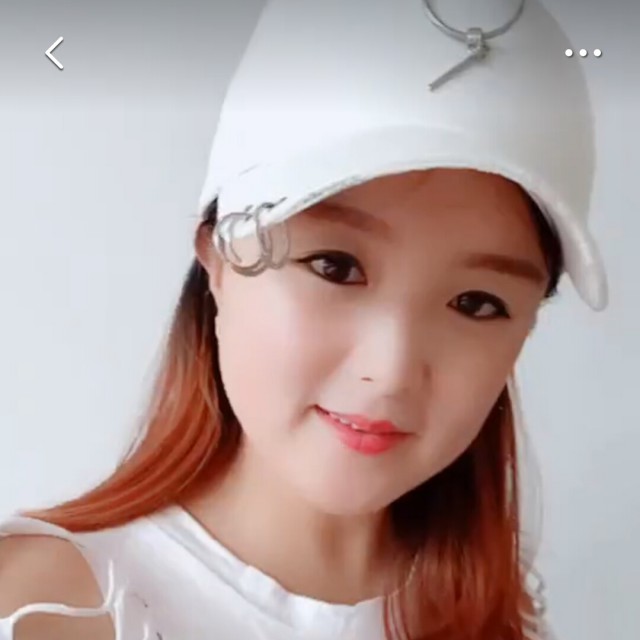Viewport: 640px width, 640px height.
Task: Open the three-dot overflow menu
Action: click(583, 53)
